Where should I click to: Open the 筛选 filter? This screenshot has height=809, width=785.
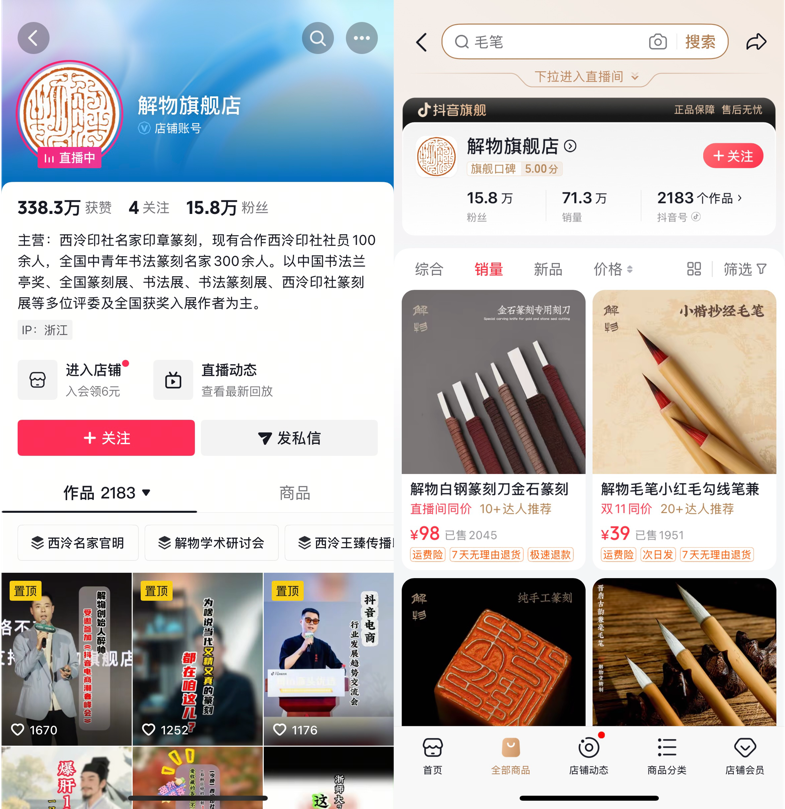745,269
